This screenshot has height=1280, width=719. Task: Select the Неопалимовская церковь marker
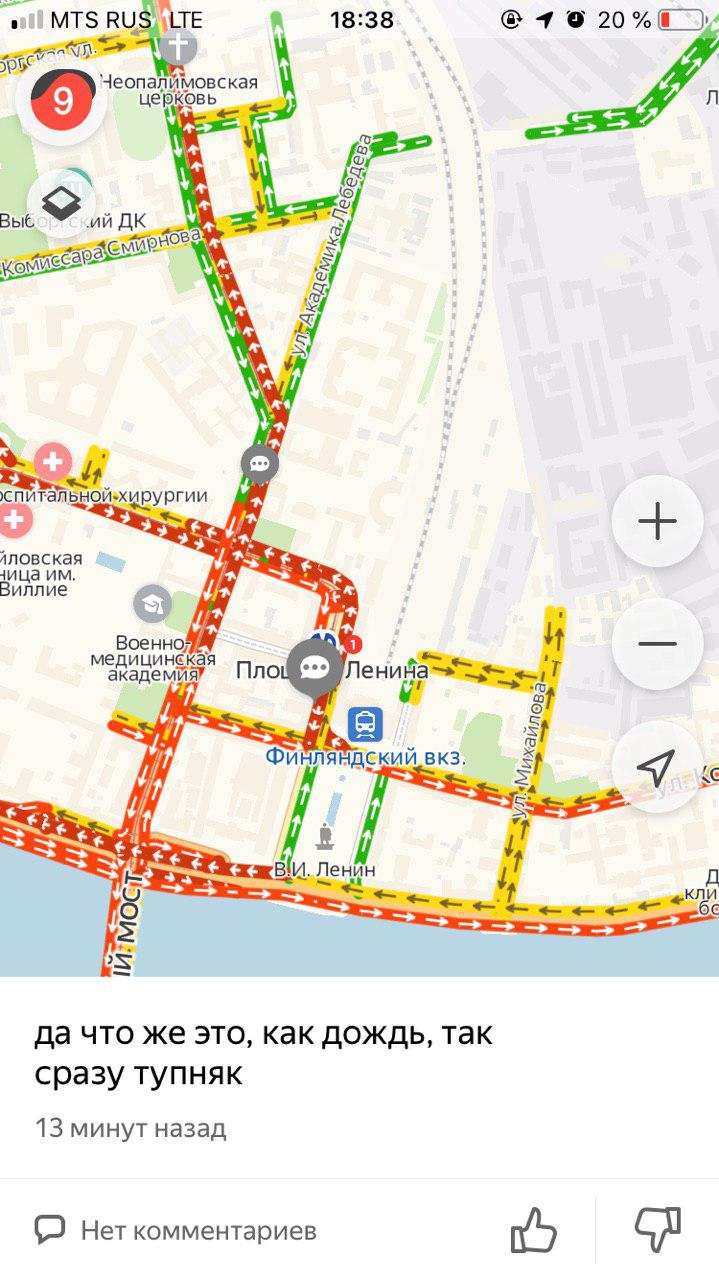tap(178, 46)
